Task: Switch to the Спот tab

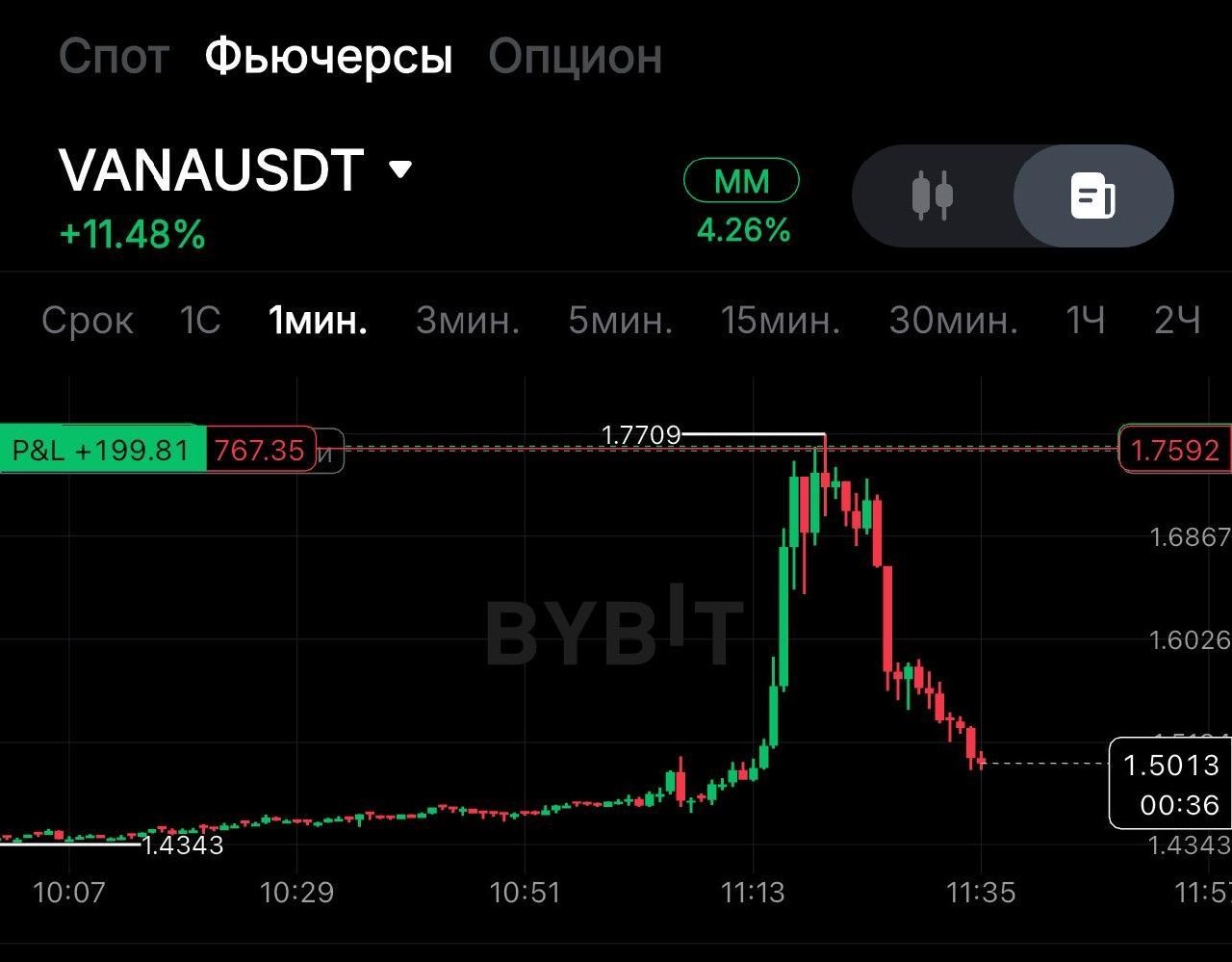Action: pyautogui.click(x=114, y=58)
